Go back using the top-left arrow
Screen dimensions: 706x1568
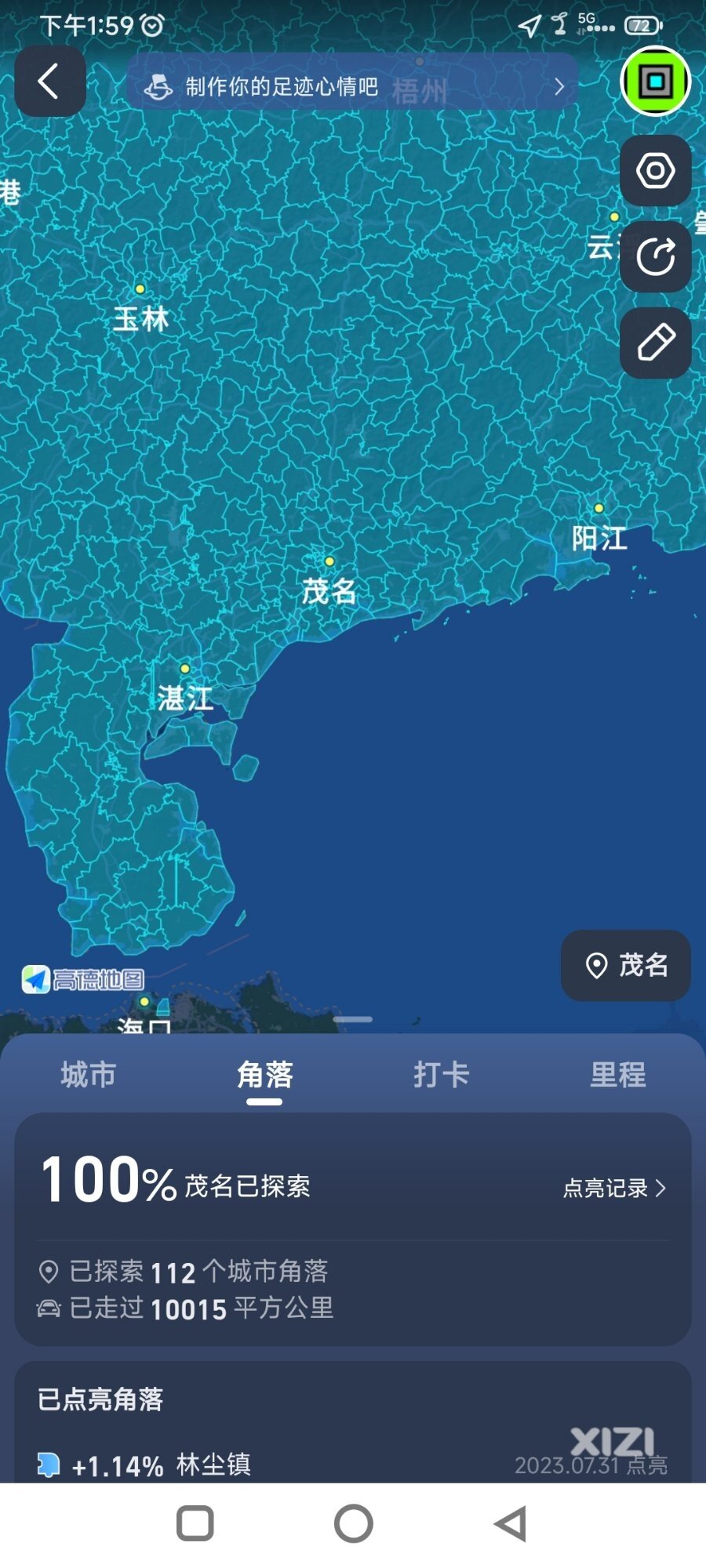[x=49, y=82]
